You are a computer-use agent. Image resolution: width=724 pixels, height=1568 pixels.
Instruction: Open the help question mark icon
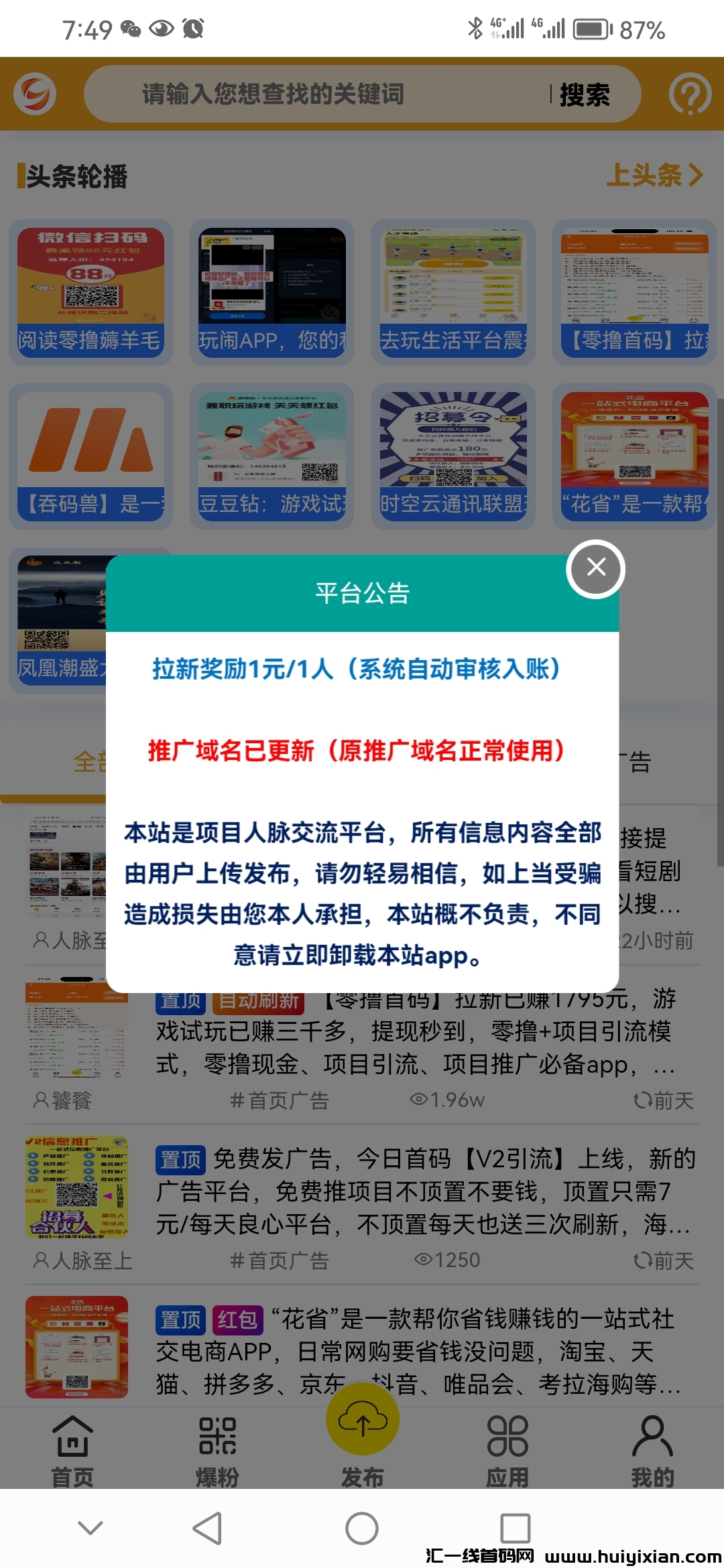[690, 94]
